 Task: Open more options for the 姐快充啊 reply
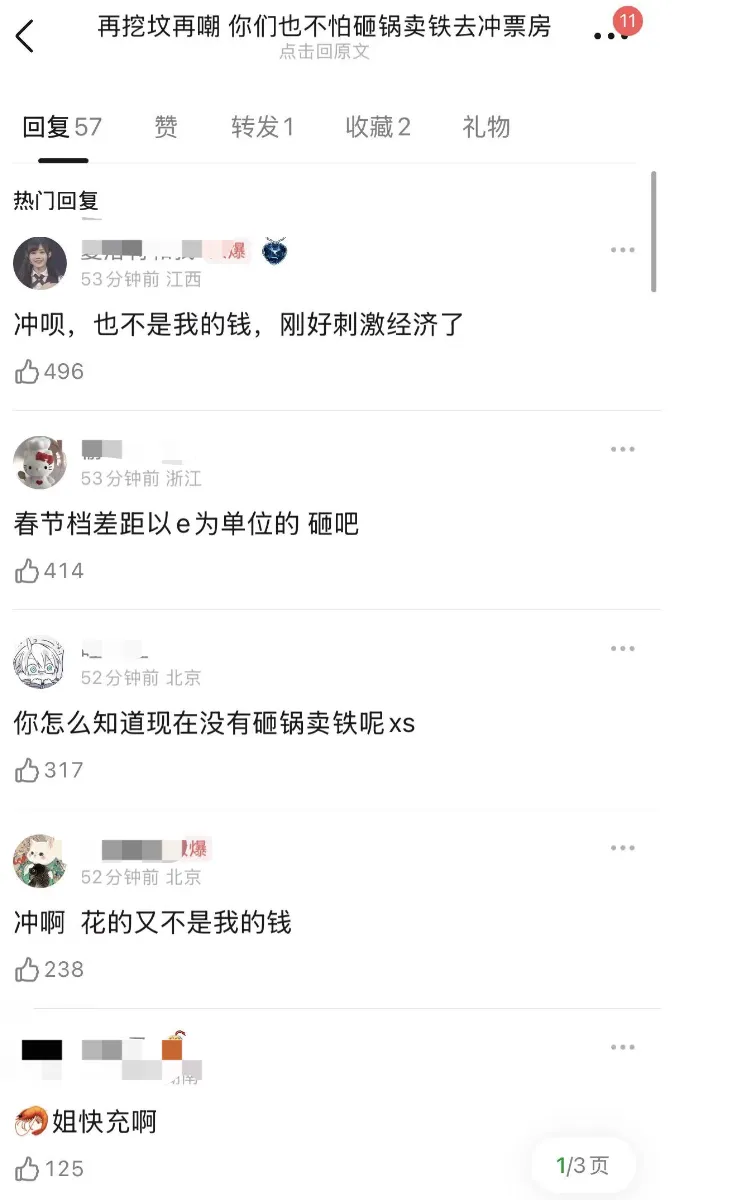[x=623, y=1047]
